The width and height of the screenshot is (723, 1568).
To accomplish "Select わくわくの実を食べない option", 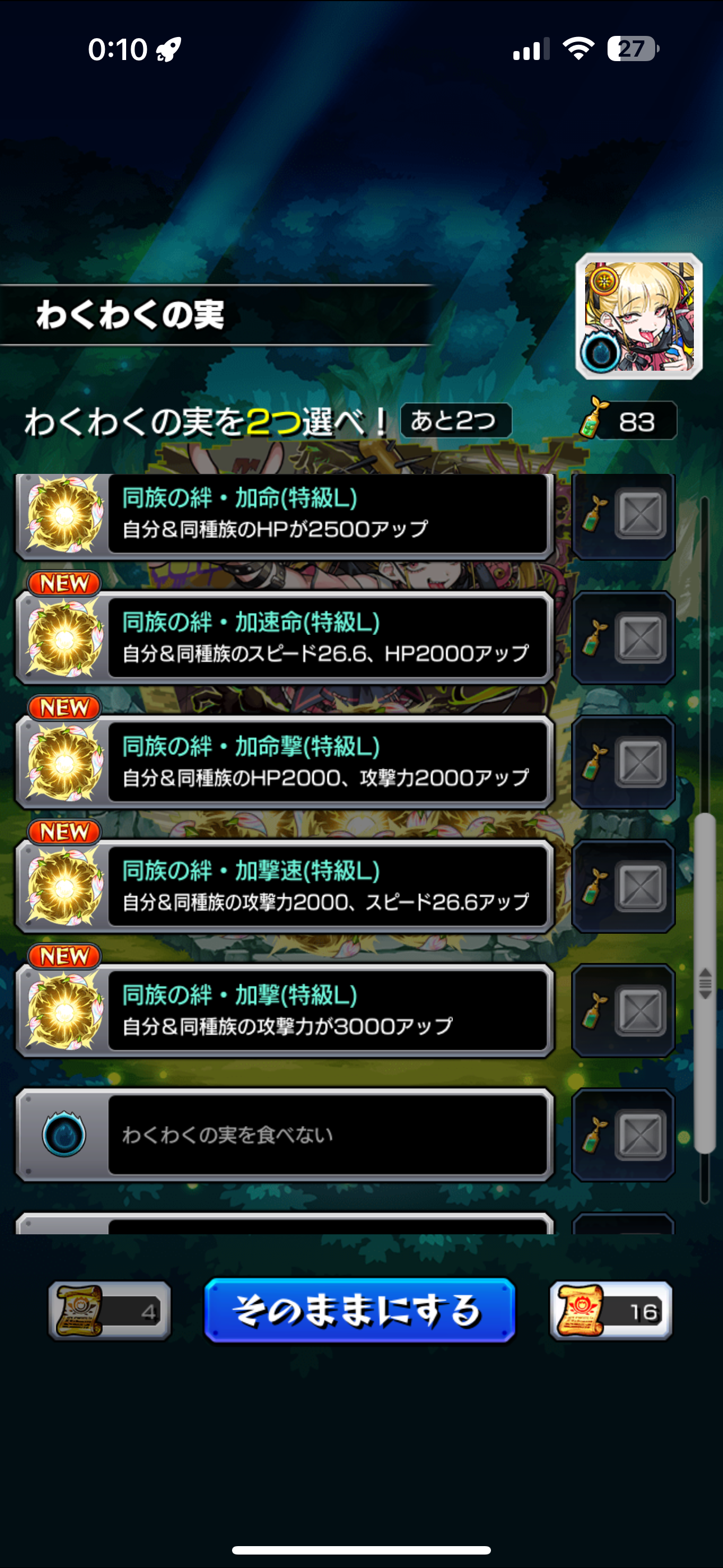I will coord(285,1135).
